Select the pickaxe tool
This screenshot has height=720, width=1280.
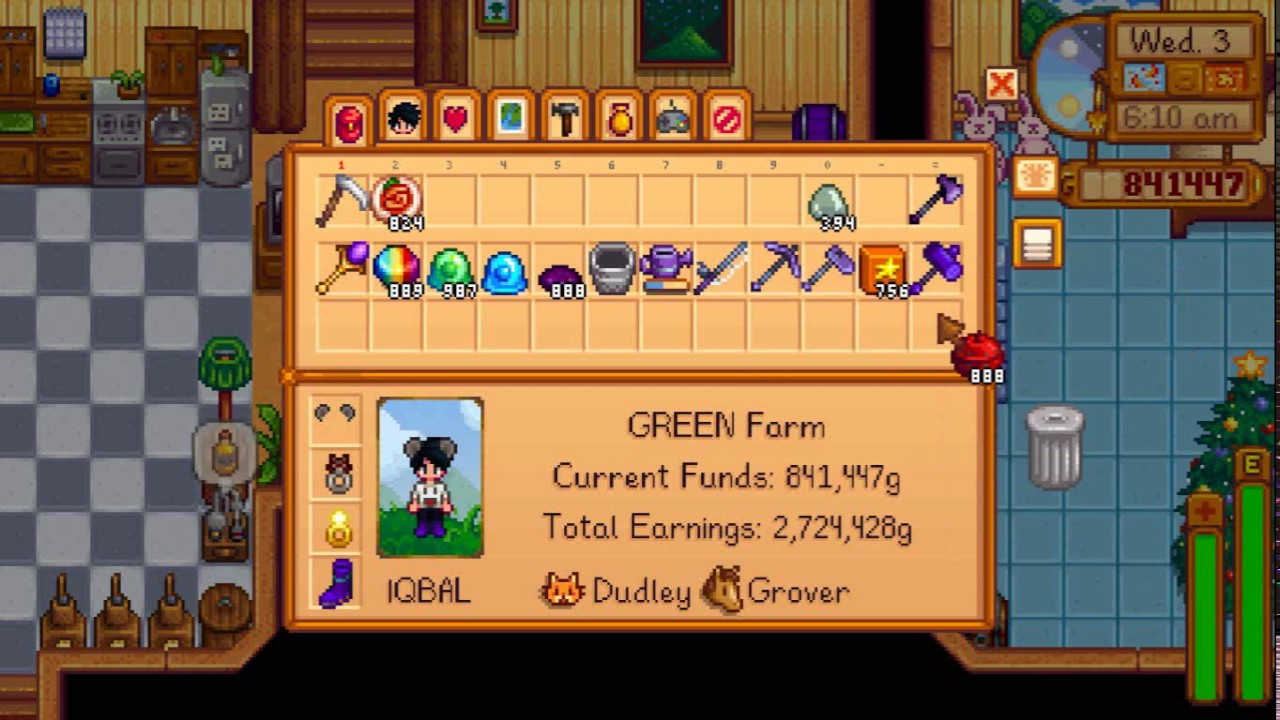click(775, 270)
